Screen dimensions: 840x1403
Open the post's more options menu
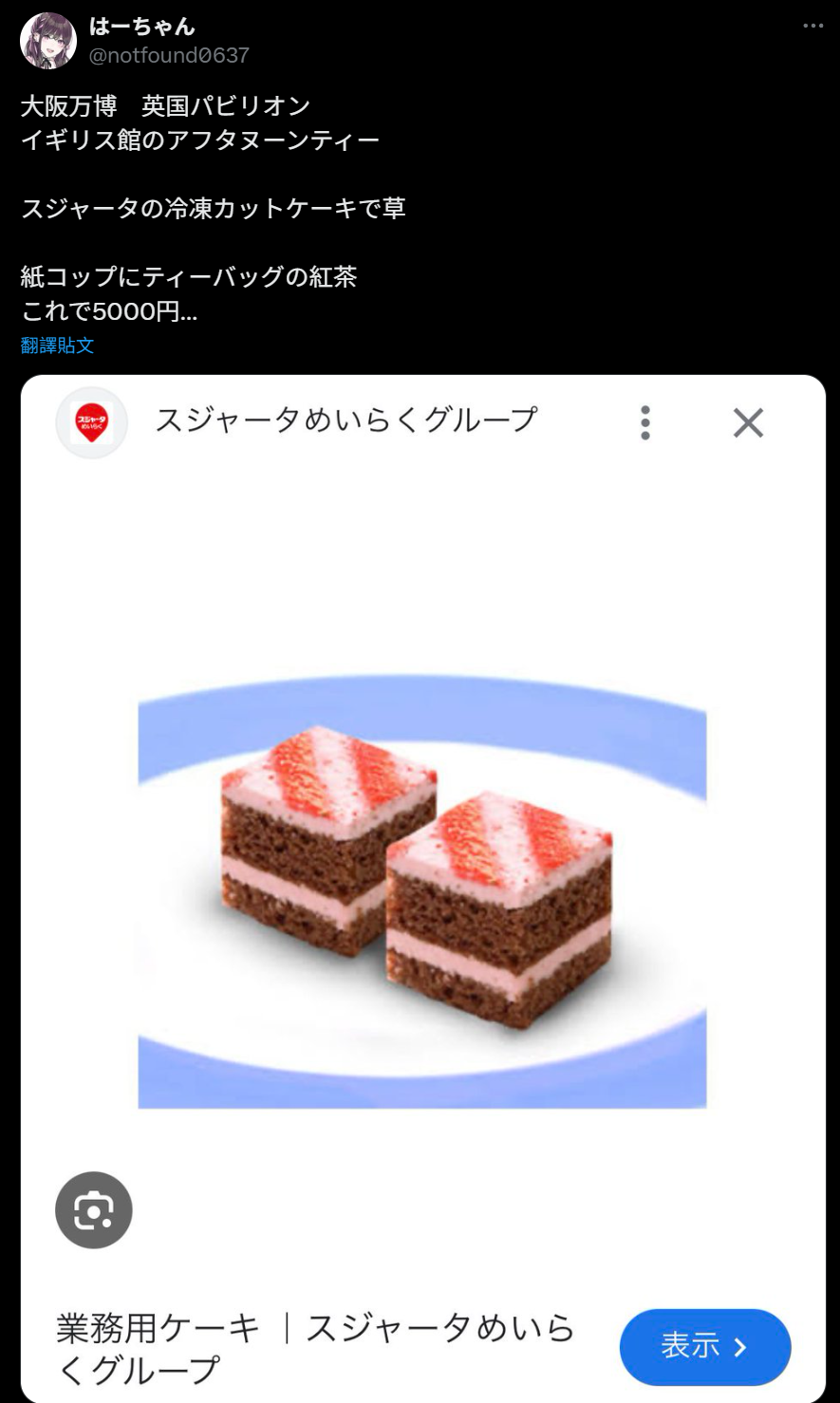812,27
